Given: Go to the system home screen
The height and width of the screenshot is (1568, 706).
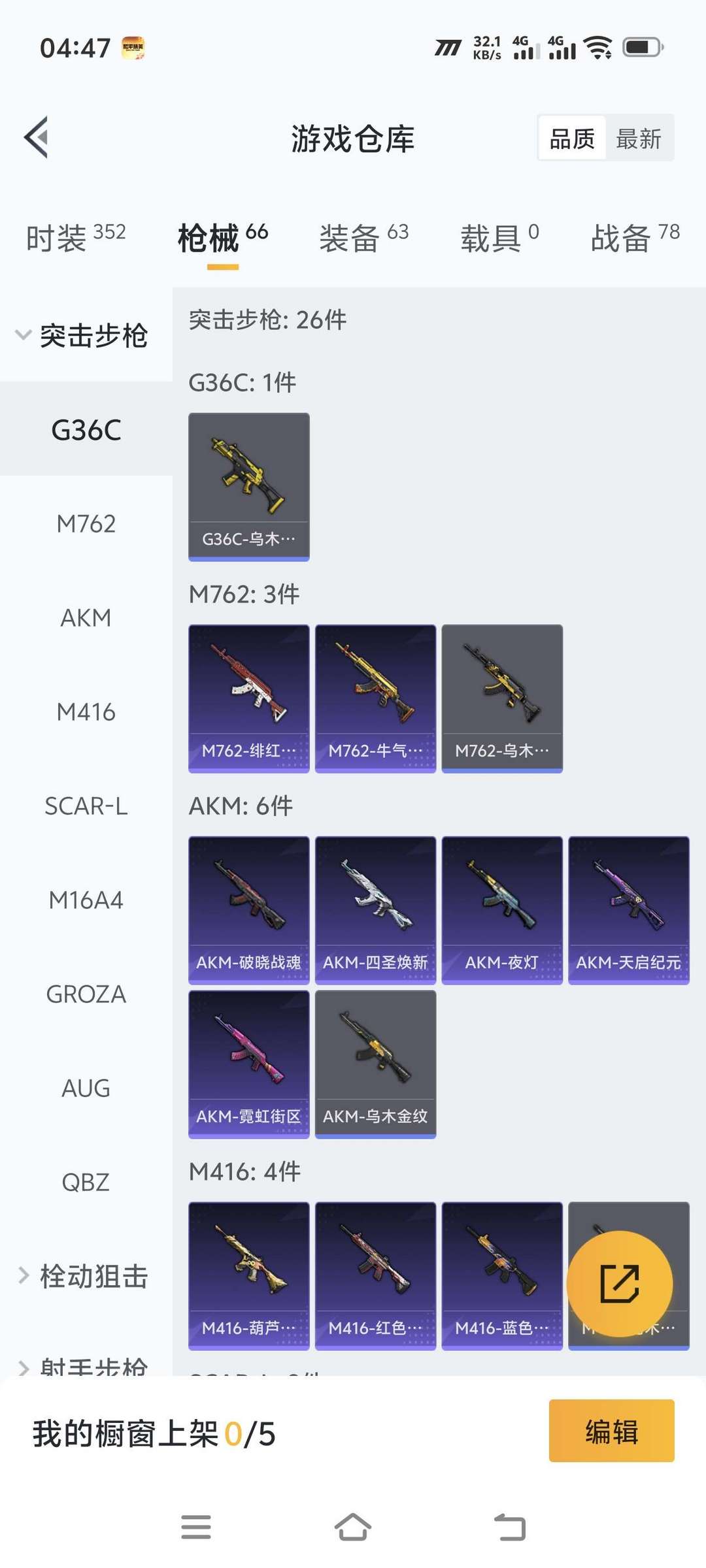Looking at the screenshot, I should coord(353,1527).
